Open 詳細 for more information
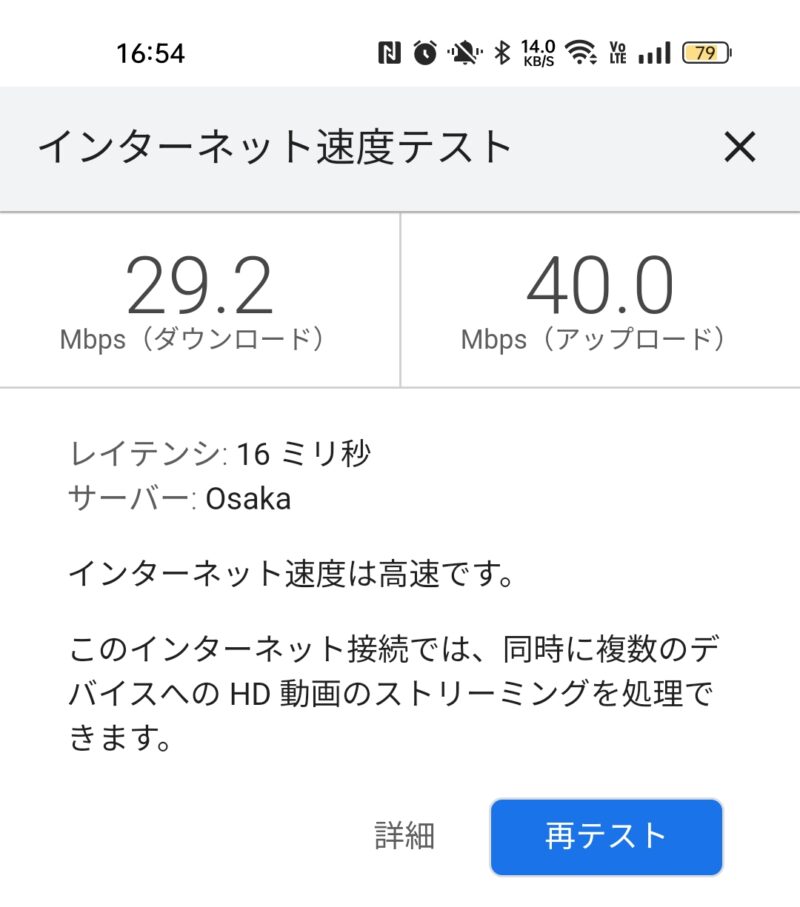 [x=405, y=836]
